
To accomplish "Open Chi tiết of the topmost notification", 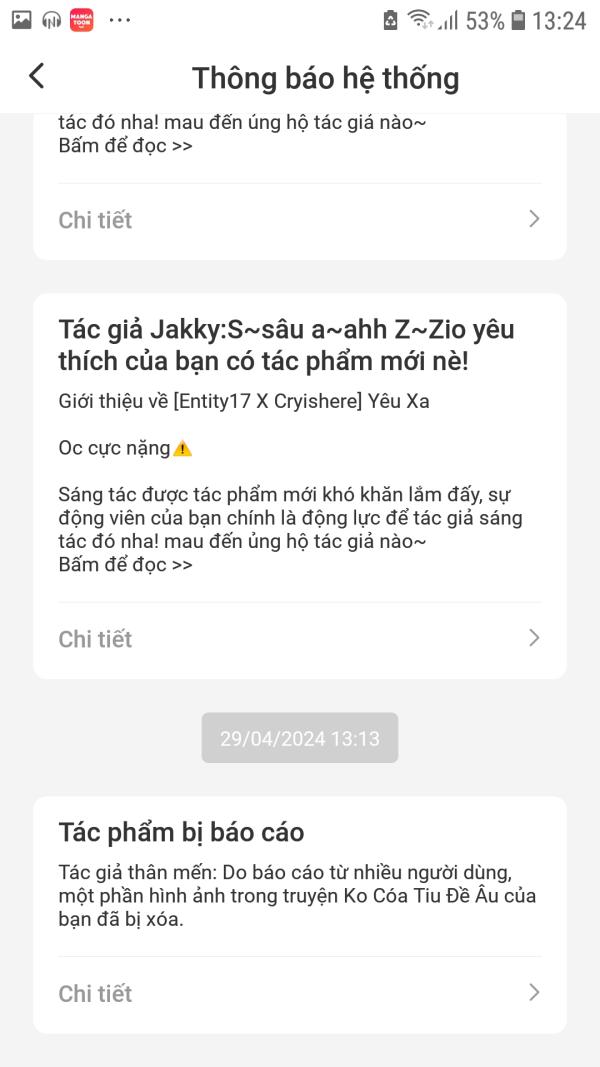I will pos(299,220).
